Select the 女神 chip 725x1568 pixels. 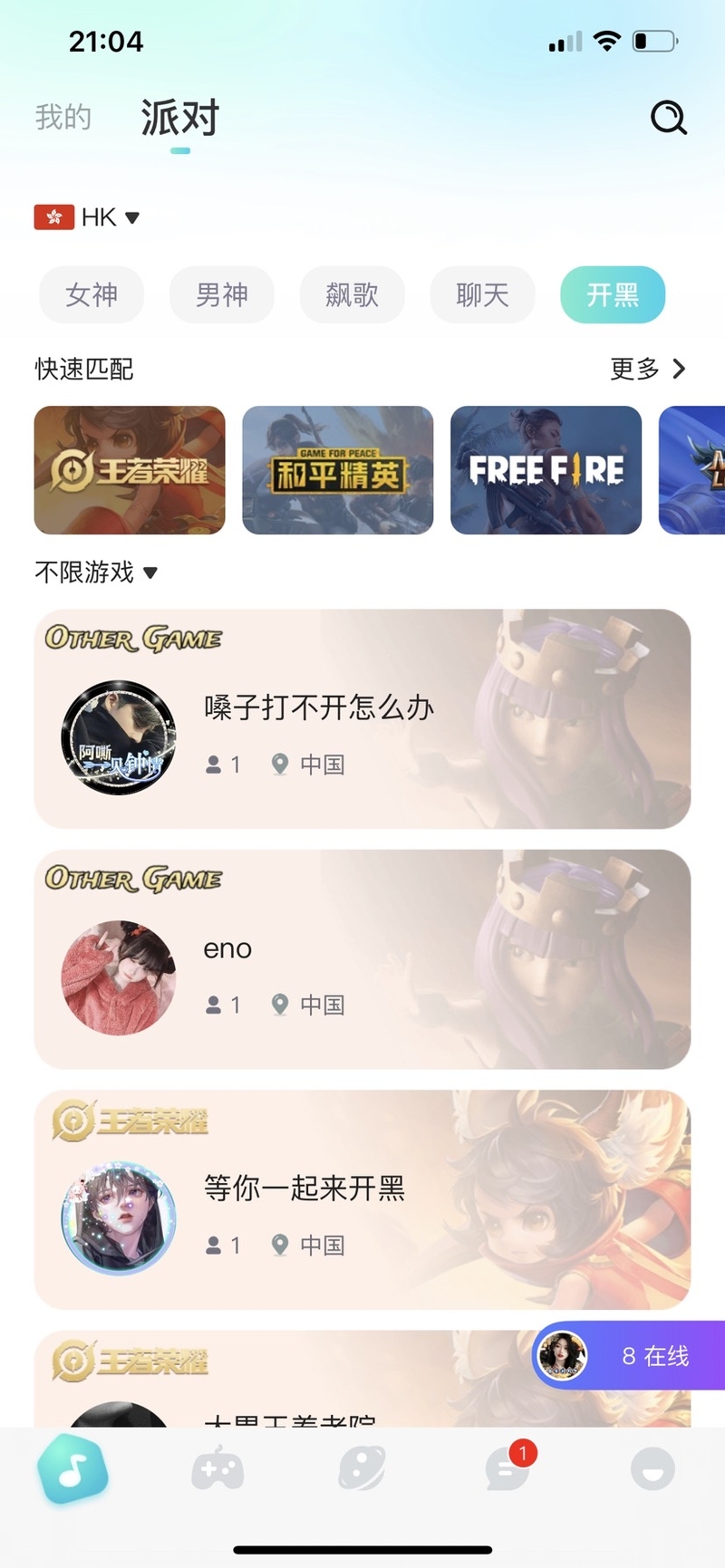click(x=92, y=294)
